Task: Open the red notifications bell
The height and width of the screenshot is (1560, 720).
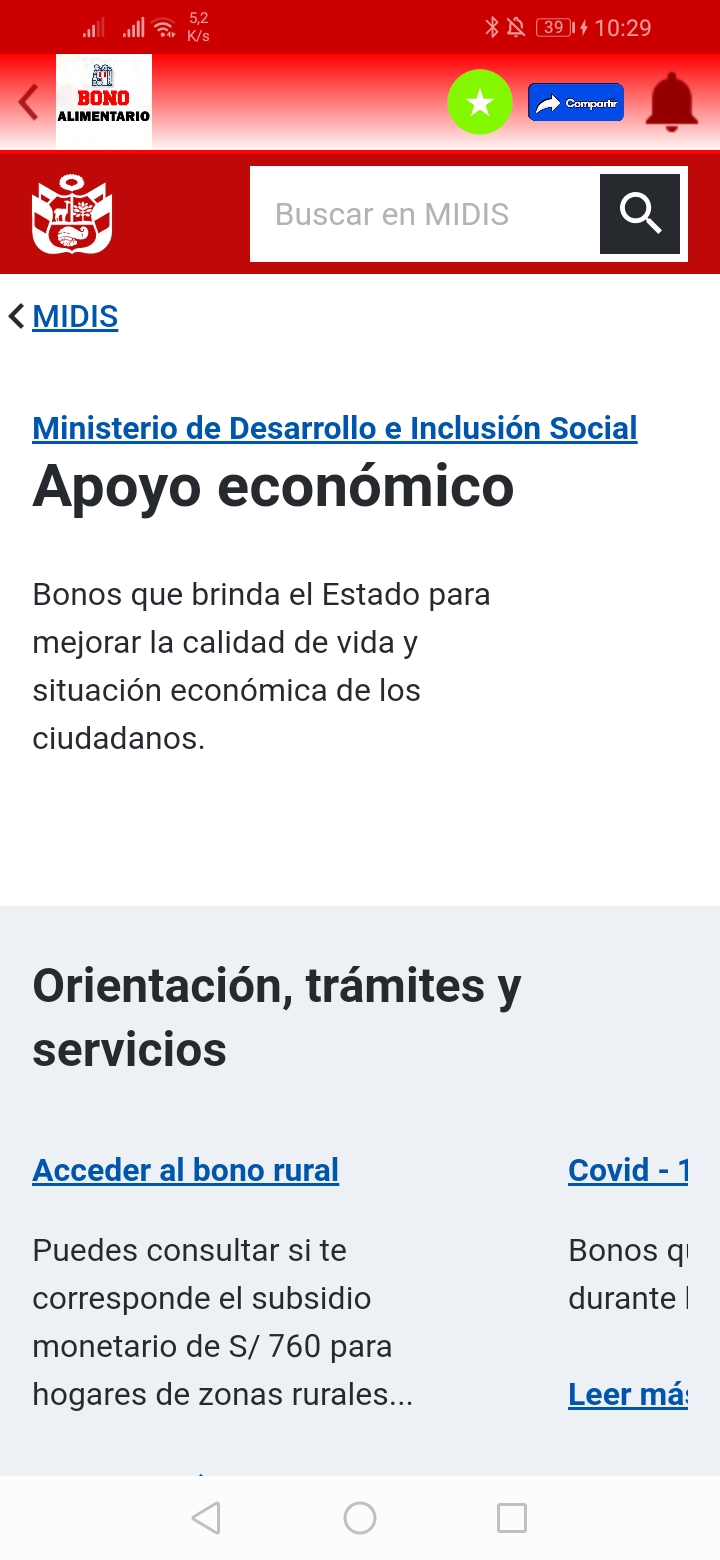Action: click(x=671, y=102)
